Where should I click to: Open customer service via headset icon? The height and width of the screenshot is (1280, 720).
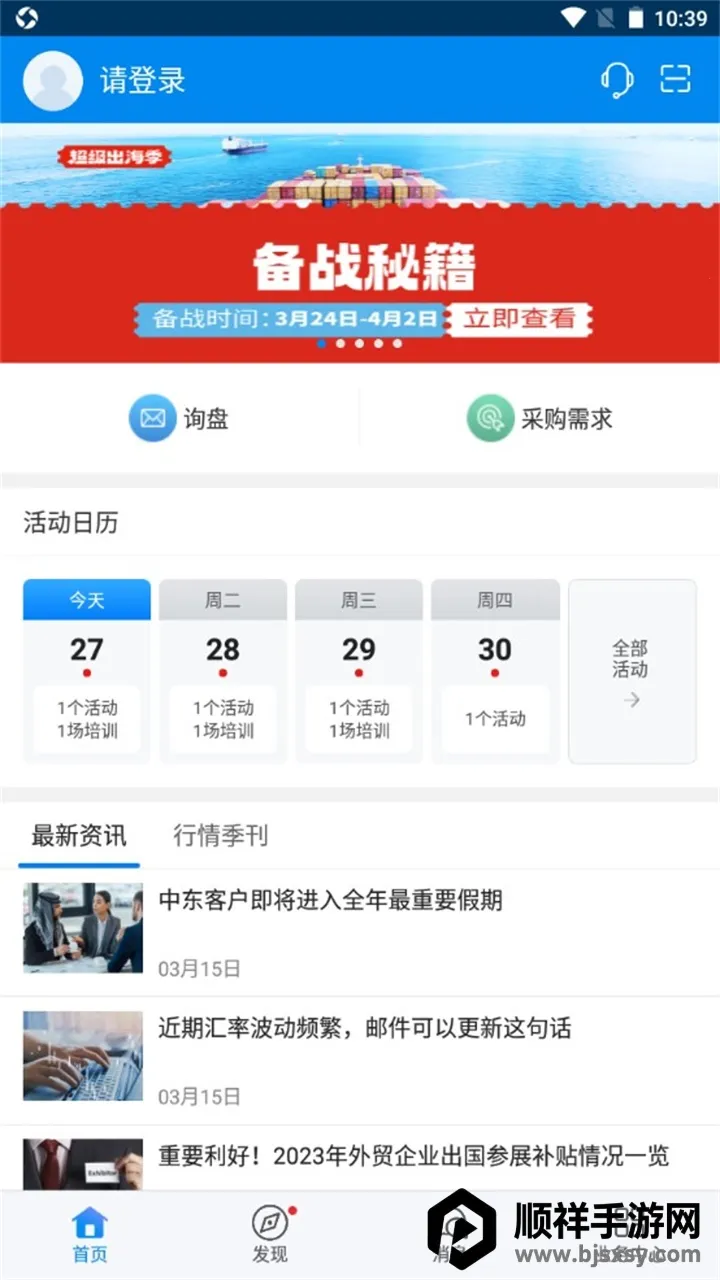pos(617,81)
